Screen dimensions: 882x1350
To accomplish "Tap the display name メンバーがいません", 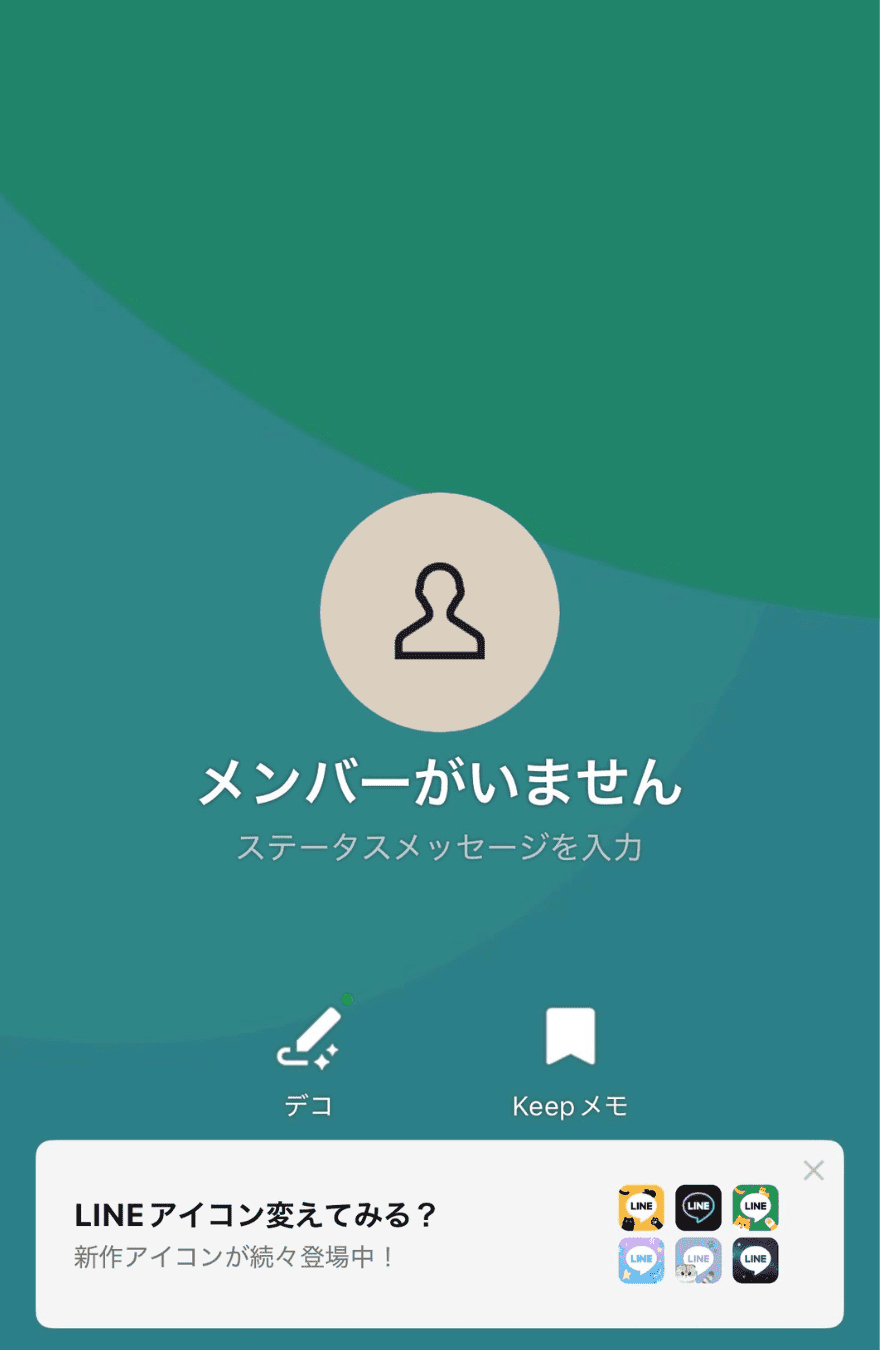I will (440, 783).
